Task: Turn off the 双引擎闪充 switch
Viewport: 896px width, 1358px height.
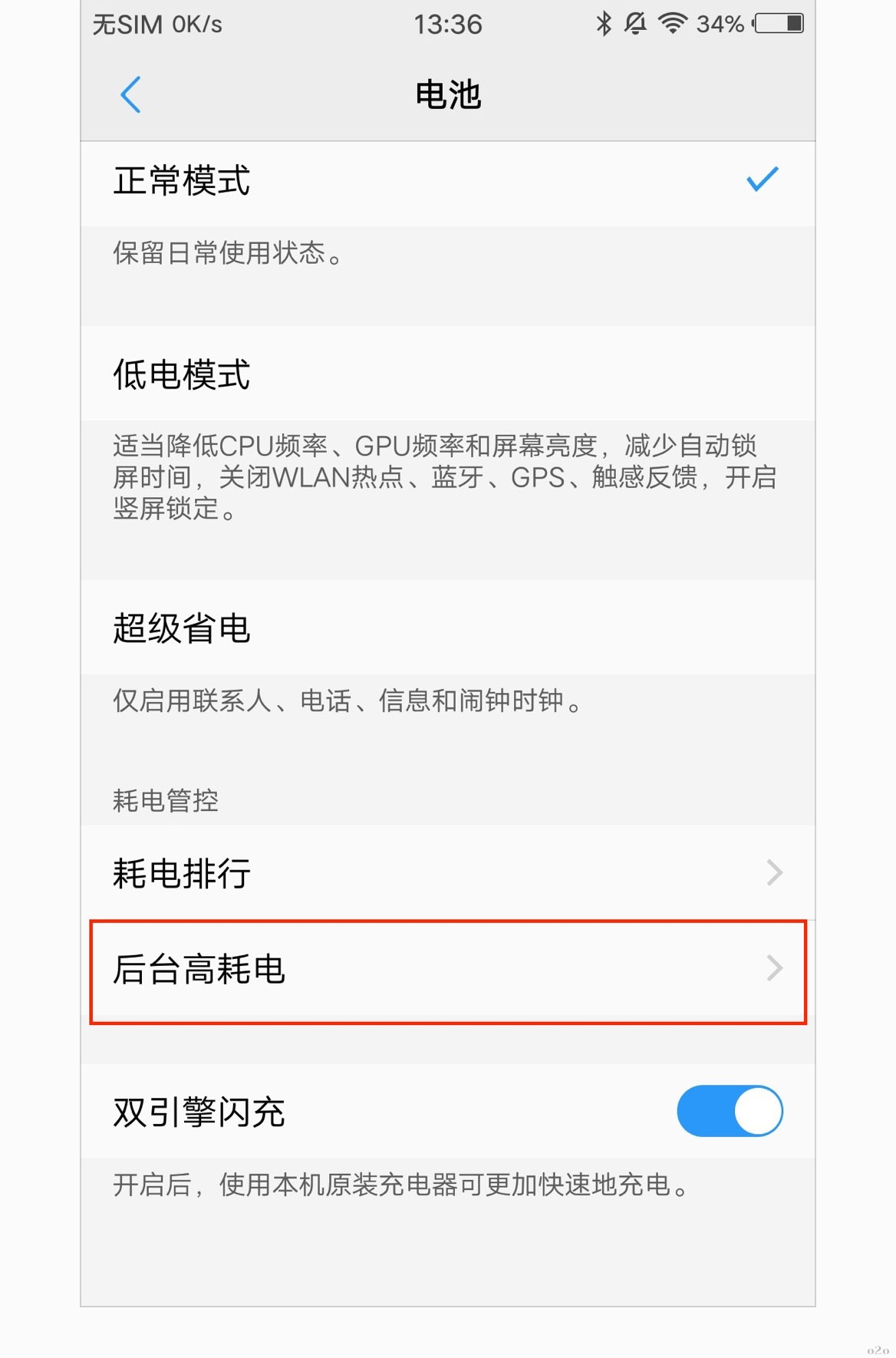Action: coord(729,1111)
